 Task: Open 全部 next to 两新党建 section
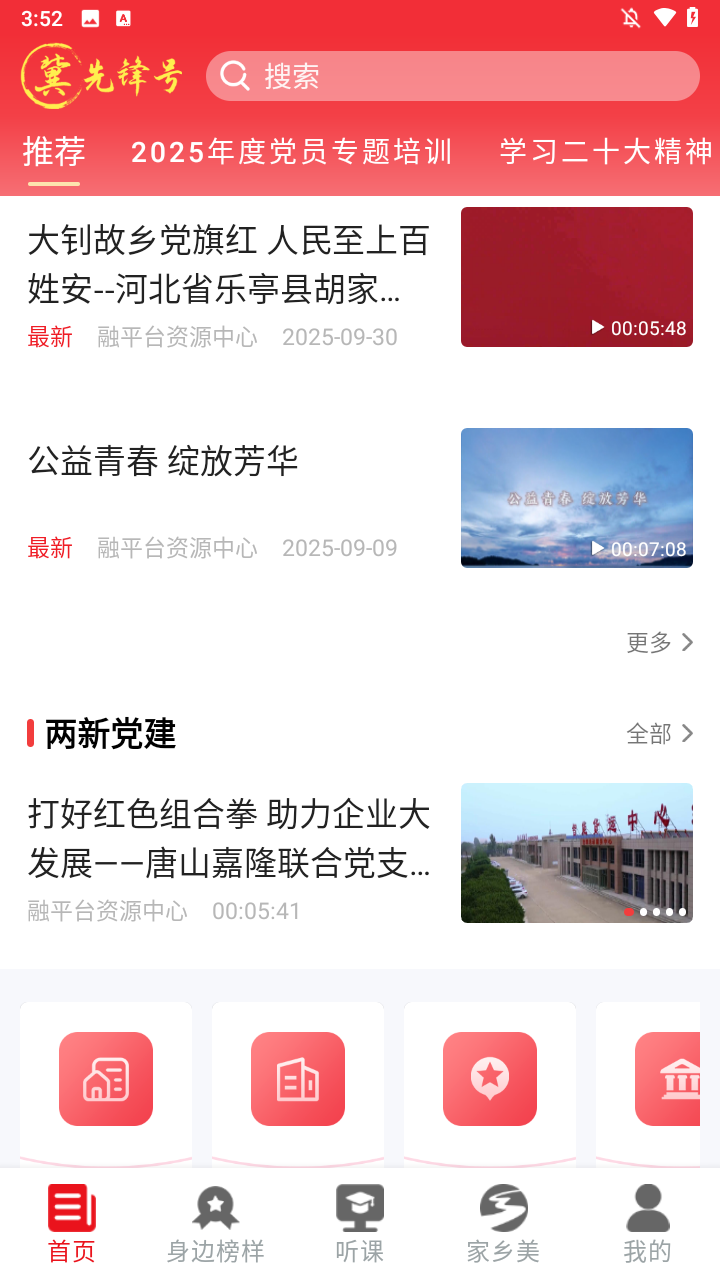pos(661,733)
